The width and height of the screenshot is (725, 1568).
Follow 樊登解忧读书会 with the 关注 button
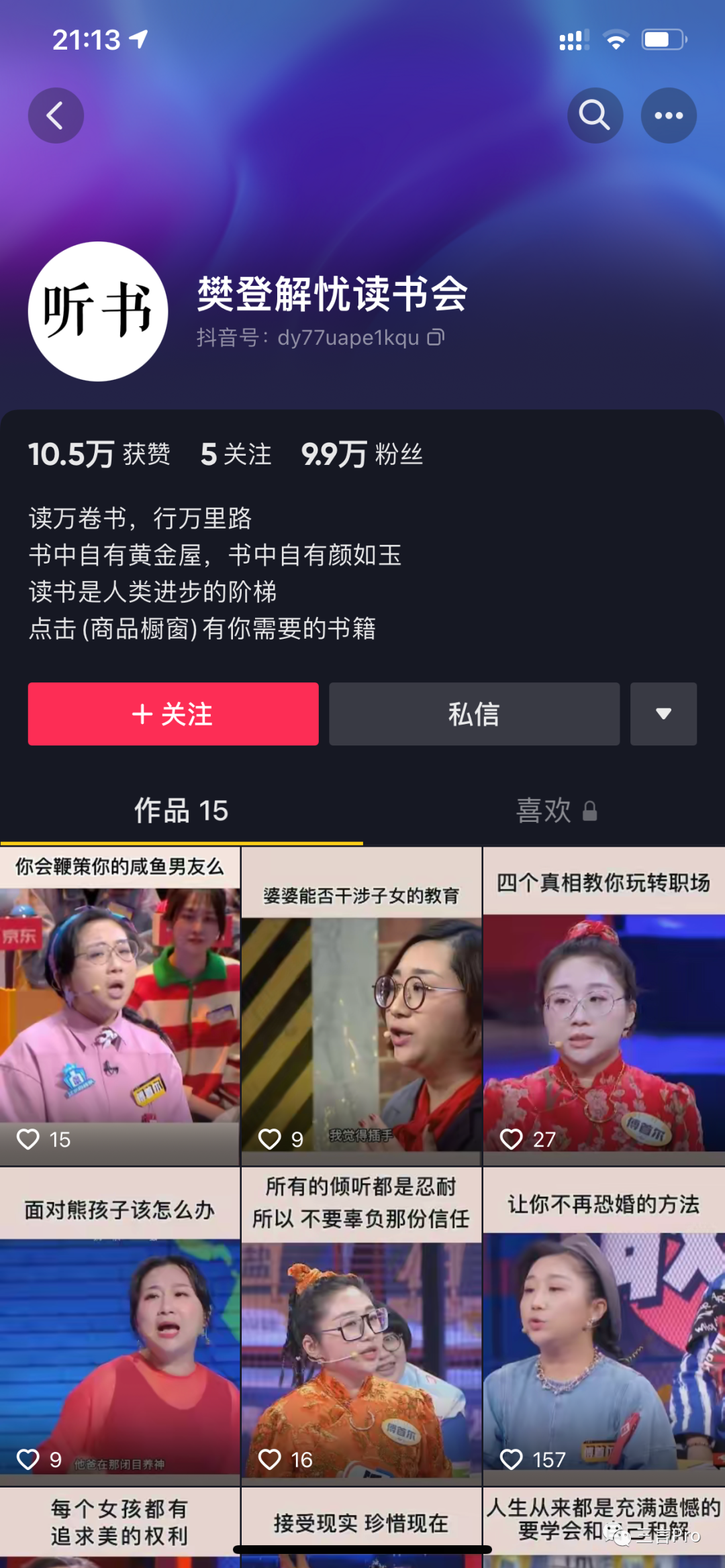tap(173, 714)
